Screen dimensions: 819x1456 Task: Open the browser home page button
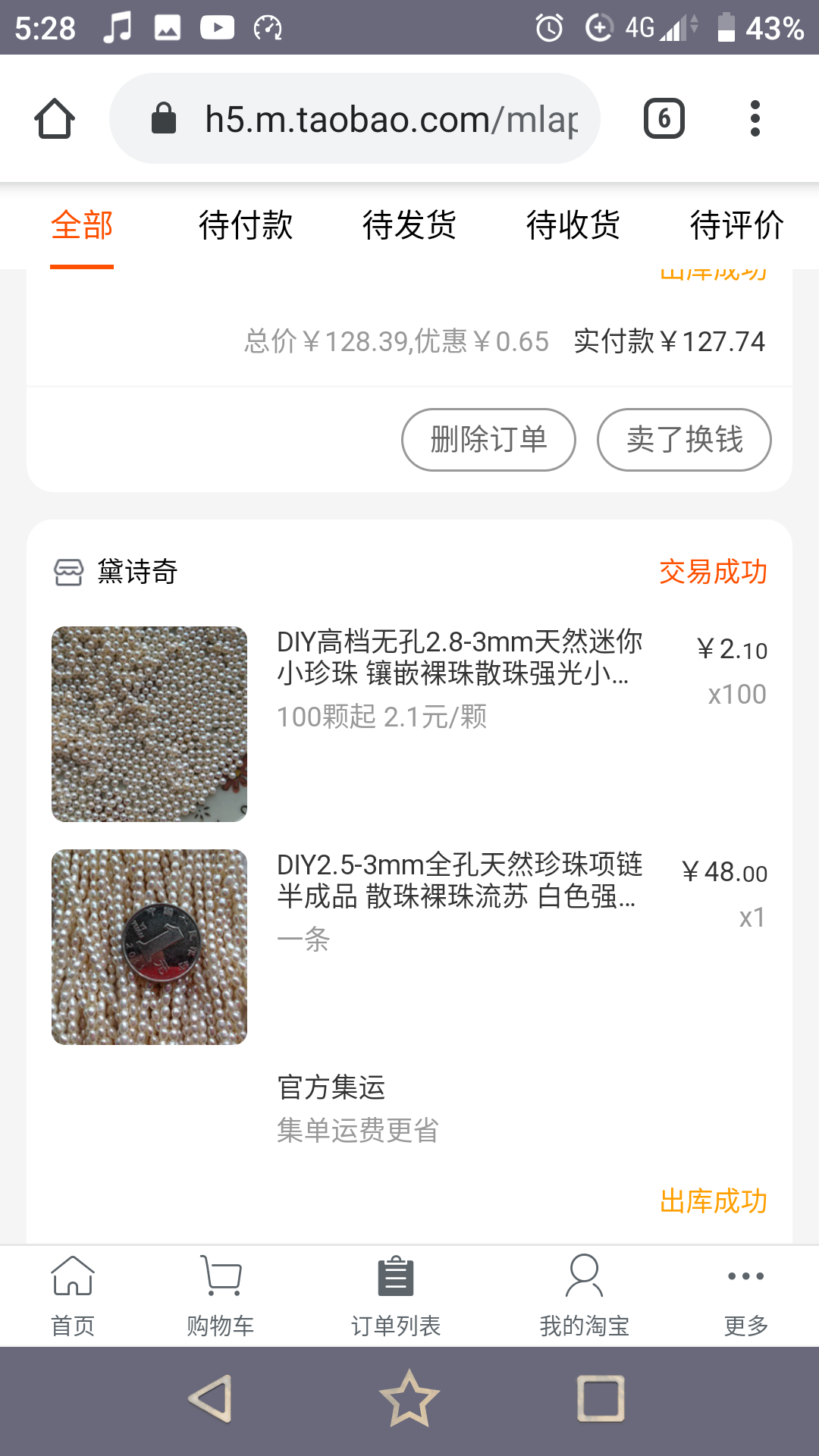(55, 119)
